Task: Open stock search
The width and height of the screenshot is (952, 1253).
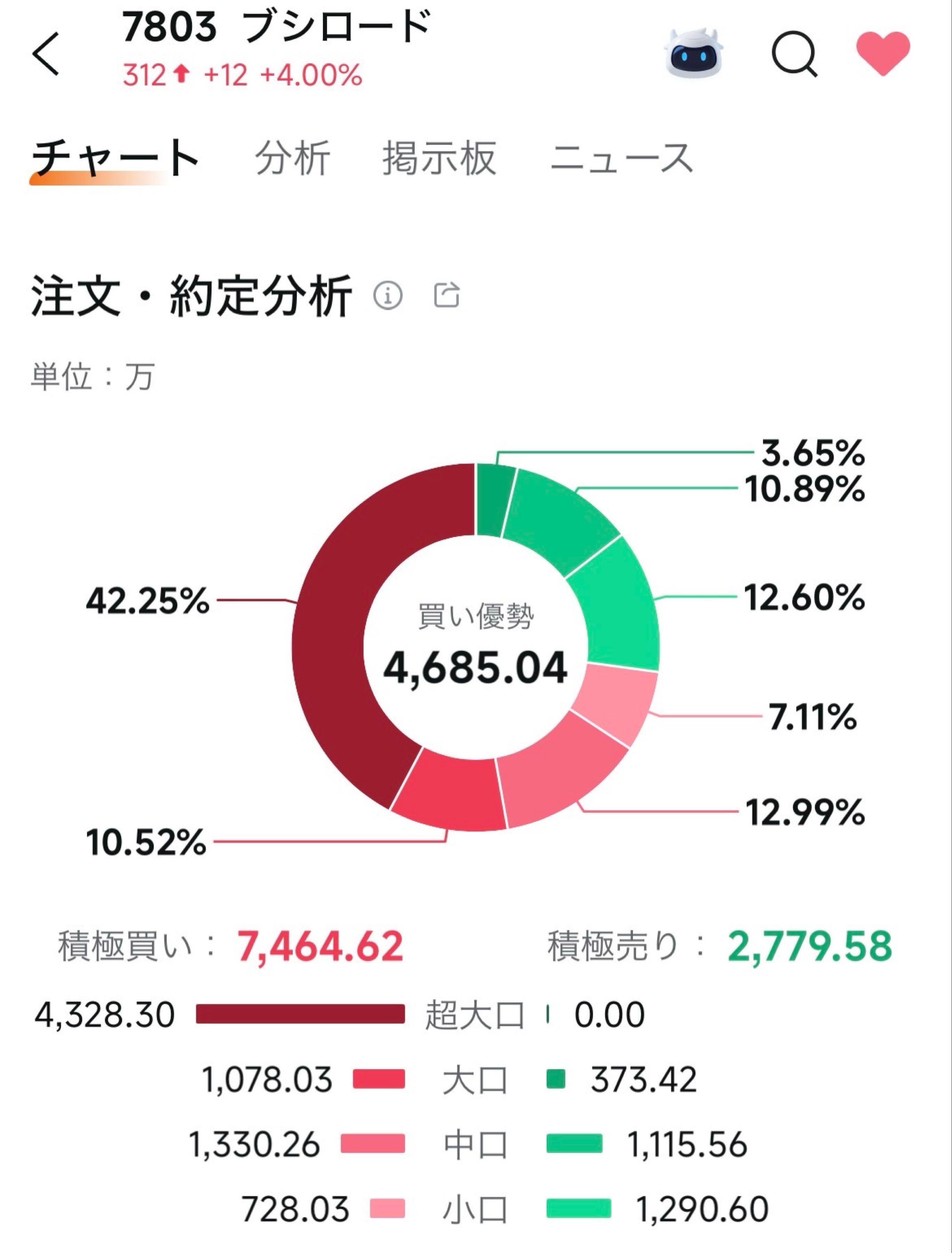Action: tap(794, 54)
